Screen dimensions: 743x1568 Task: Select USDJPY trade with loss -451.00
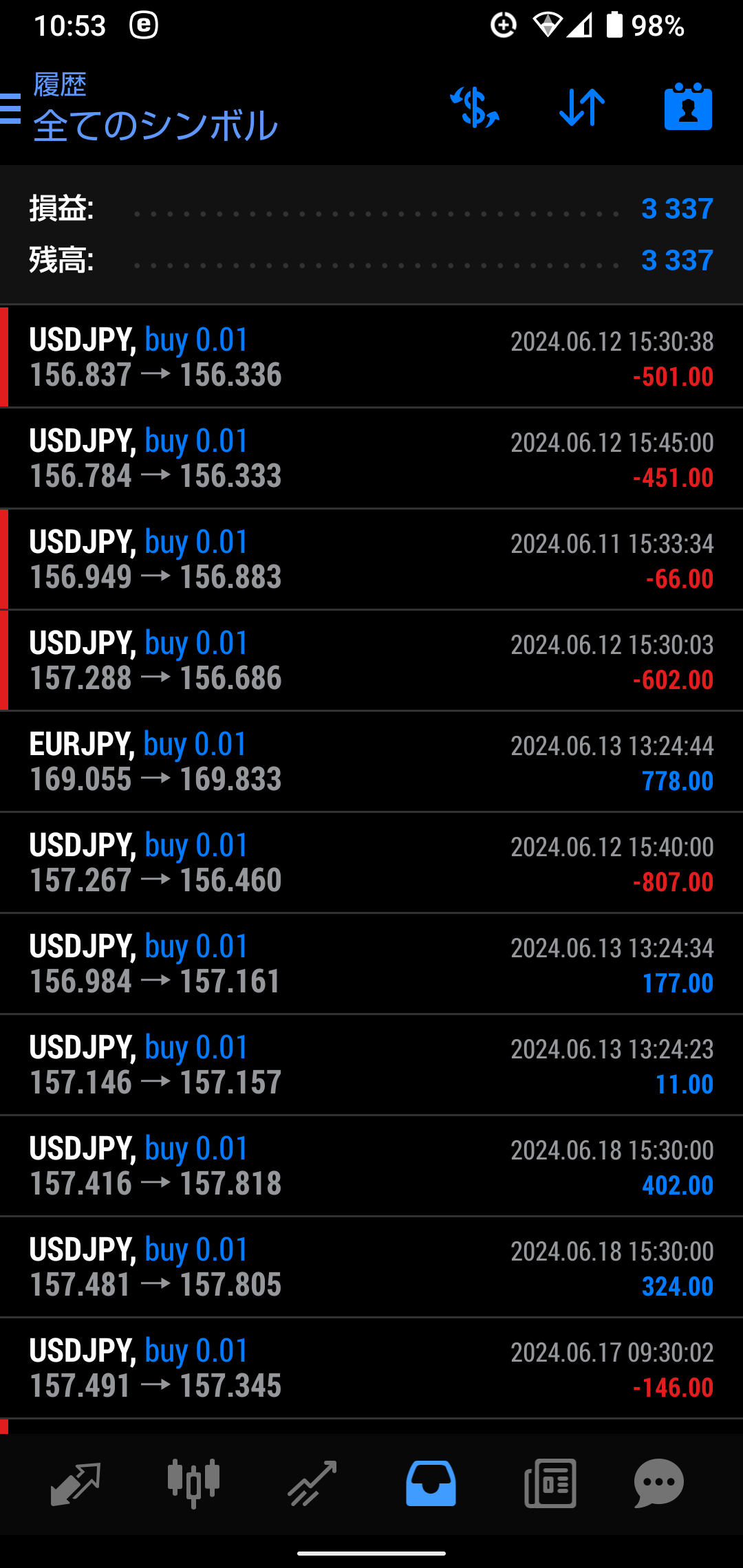371,459
